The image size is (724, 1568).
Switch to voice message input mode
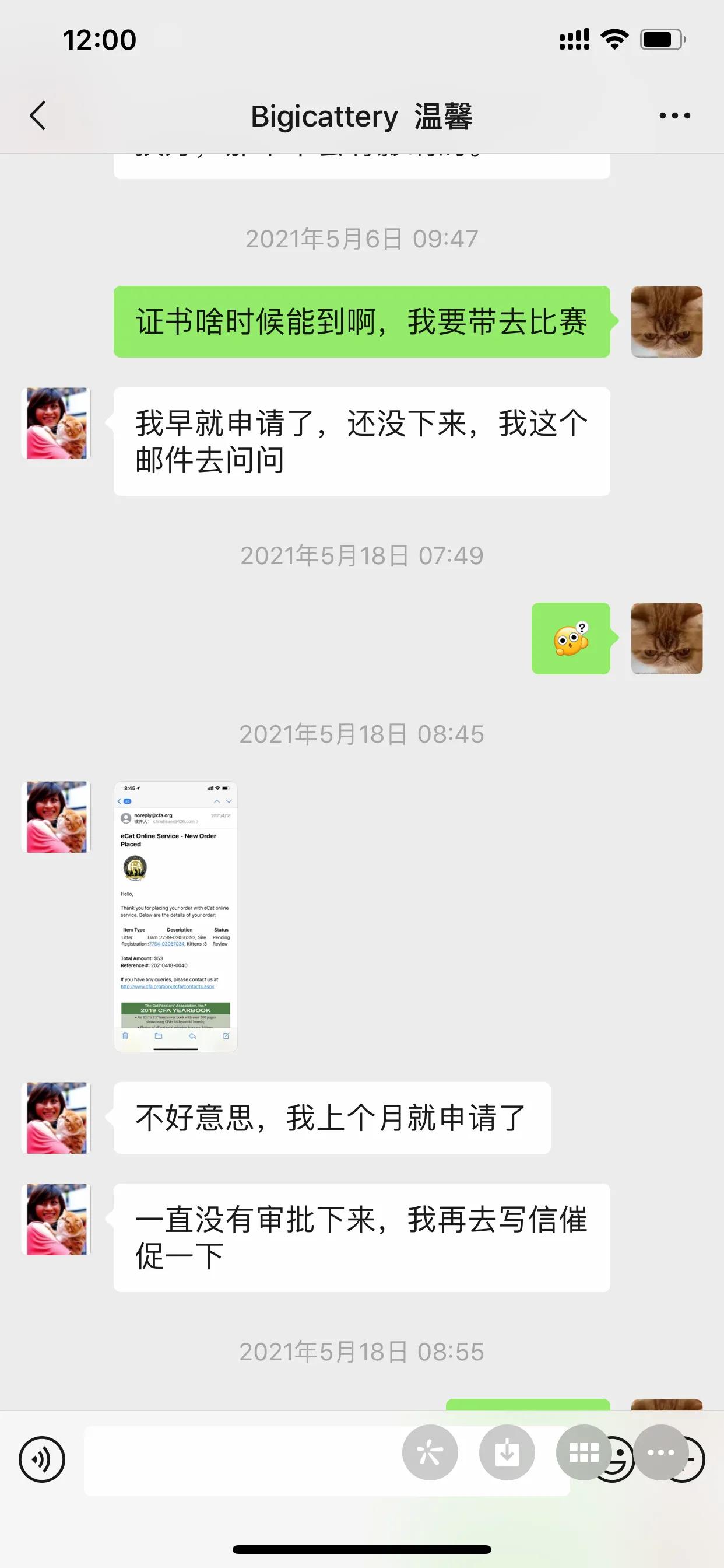(41, 1459)
